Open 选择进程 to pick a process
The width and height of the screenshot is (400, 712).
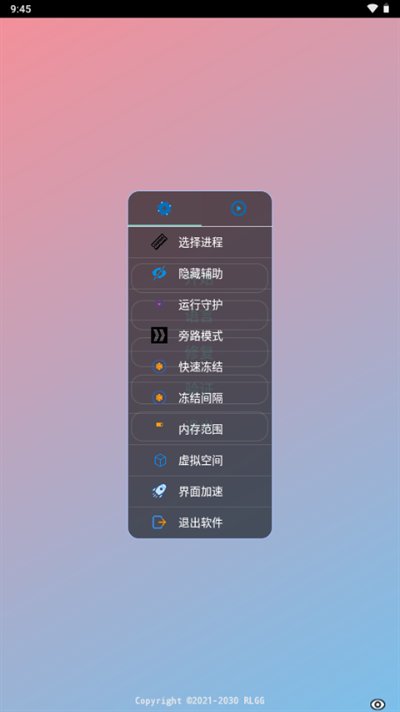pyautogui.click(x=200, y=242)
